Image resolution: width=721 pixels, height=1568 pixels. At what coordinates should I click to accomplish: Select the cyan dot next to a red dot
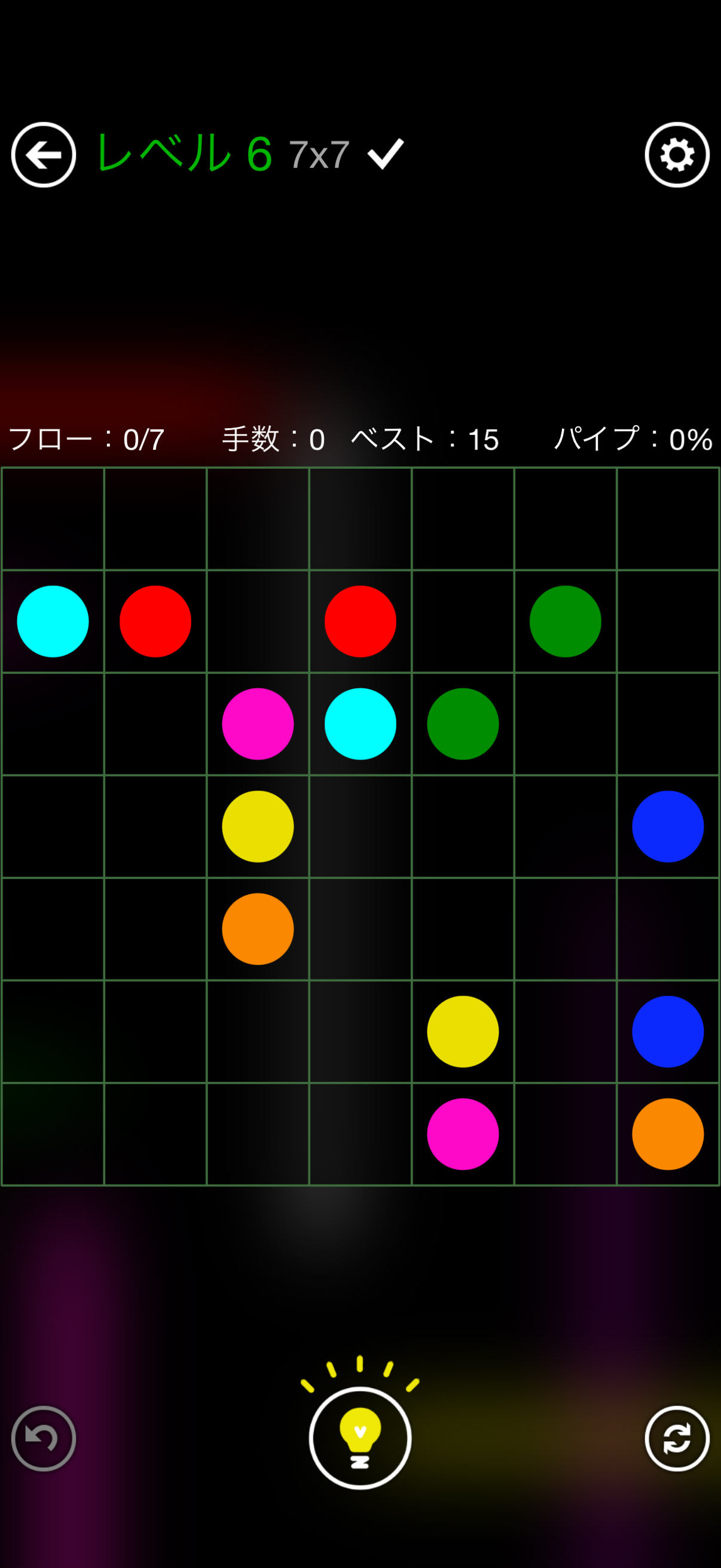(53, 621)
